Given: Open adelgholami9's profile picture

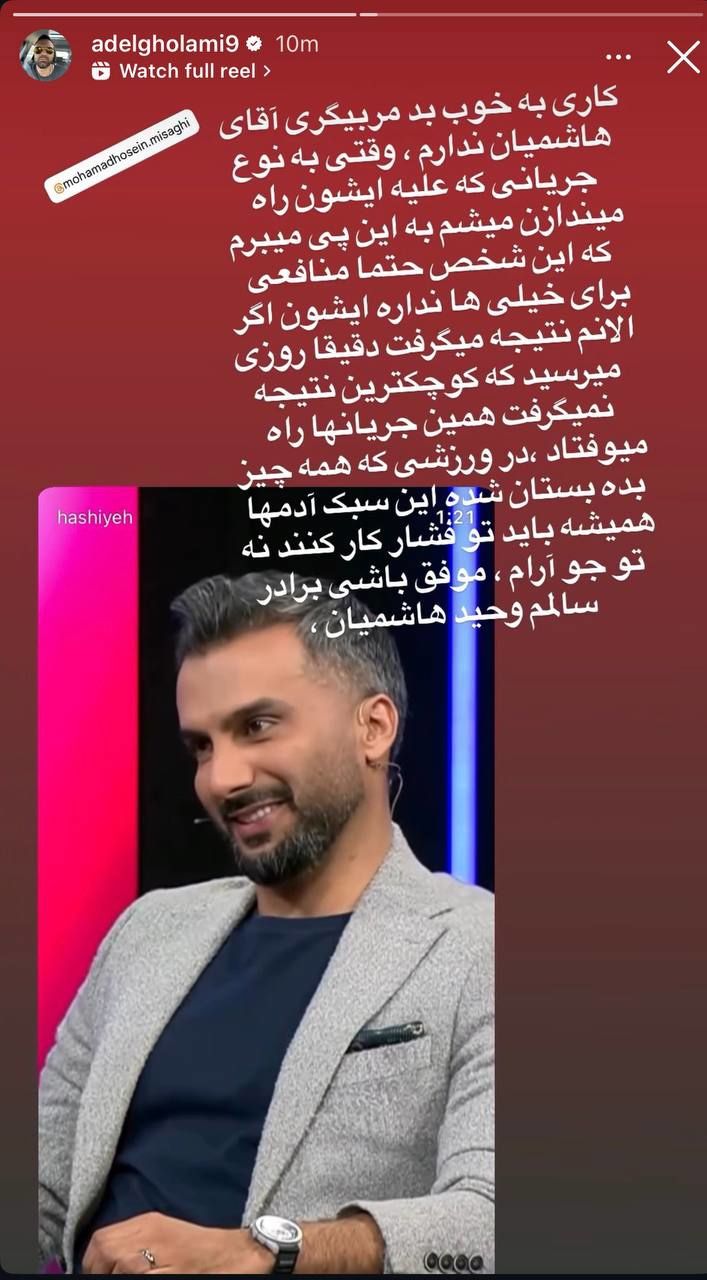Looking at the screenshot, I should coord(45,56).
